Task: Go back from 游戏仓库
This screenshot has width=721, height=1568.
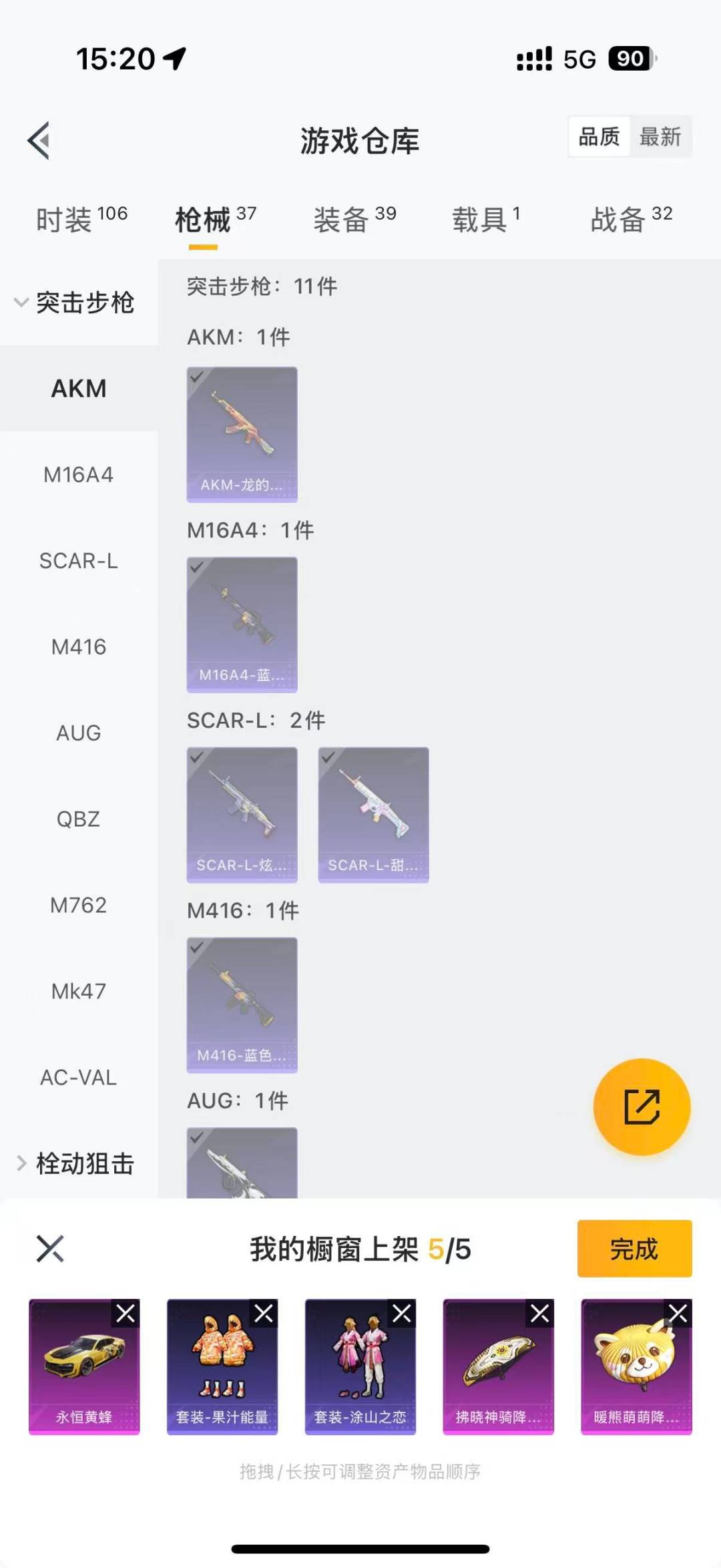Action: [39, 140]
